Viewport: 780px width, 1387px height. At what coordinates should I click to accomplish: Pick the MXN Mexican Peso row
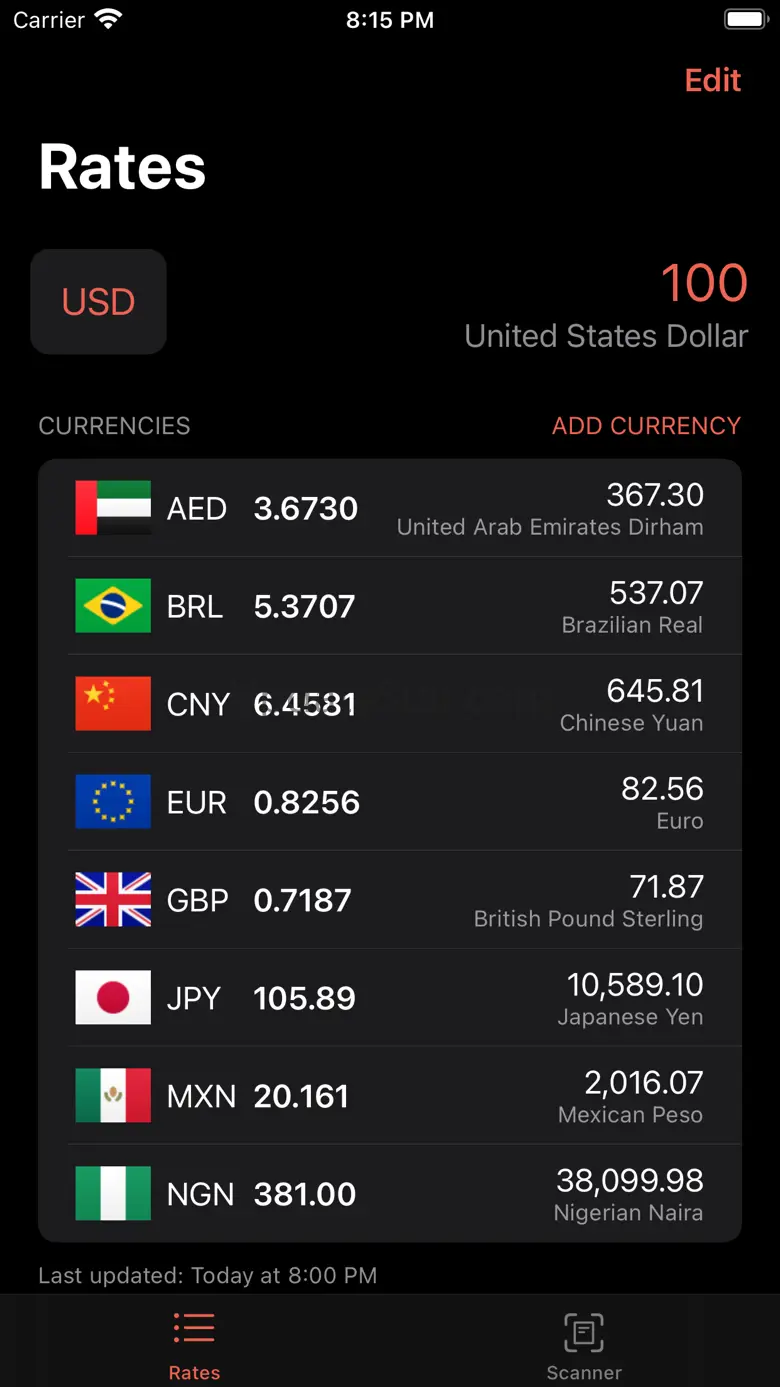coord(390,1096)
